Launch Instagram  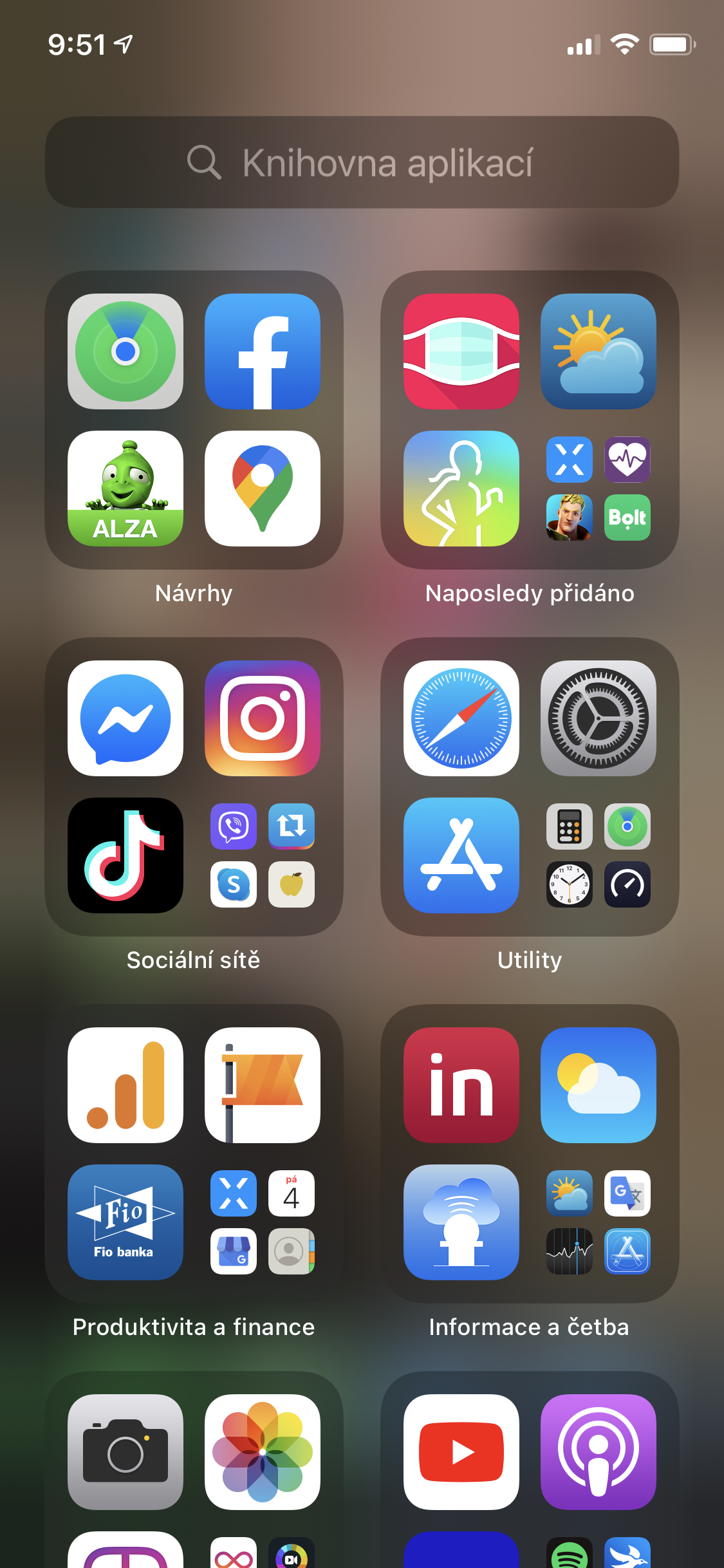pyautogui.click(x=263, y=718)
